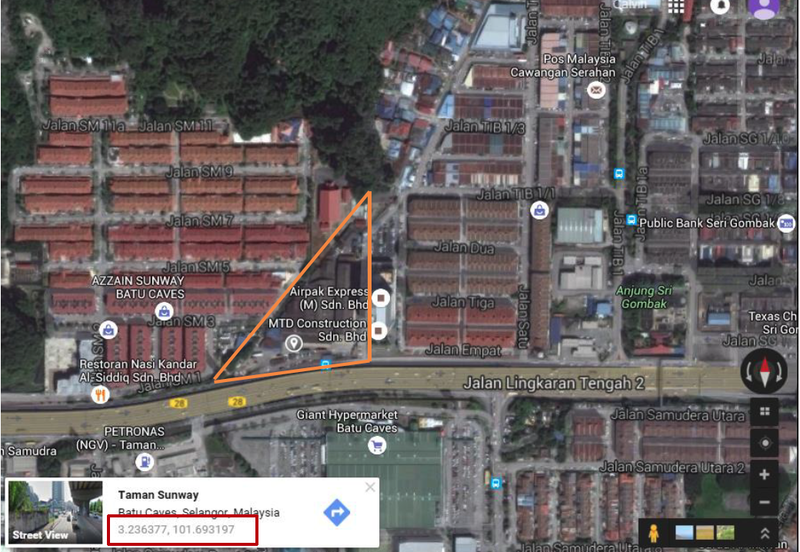800x552 pixels.
Task: Select AZZAIN SUNWAY BATU CAVES marker
Action: [x=163, y=312]
